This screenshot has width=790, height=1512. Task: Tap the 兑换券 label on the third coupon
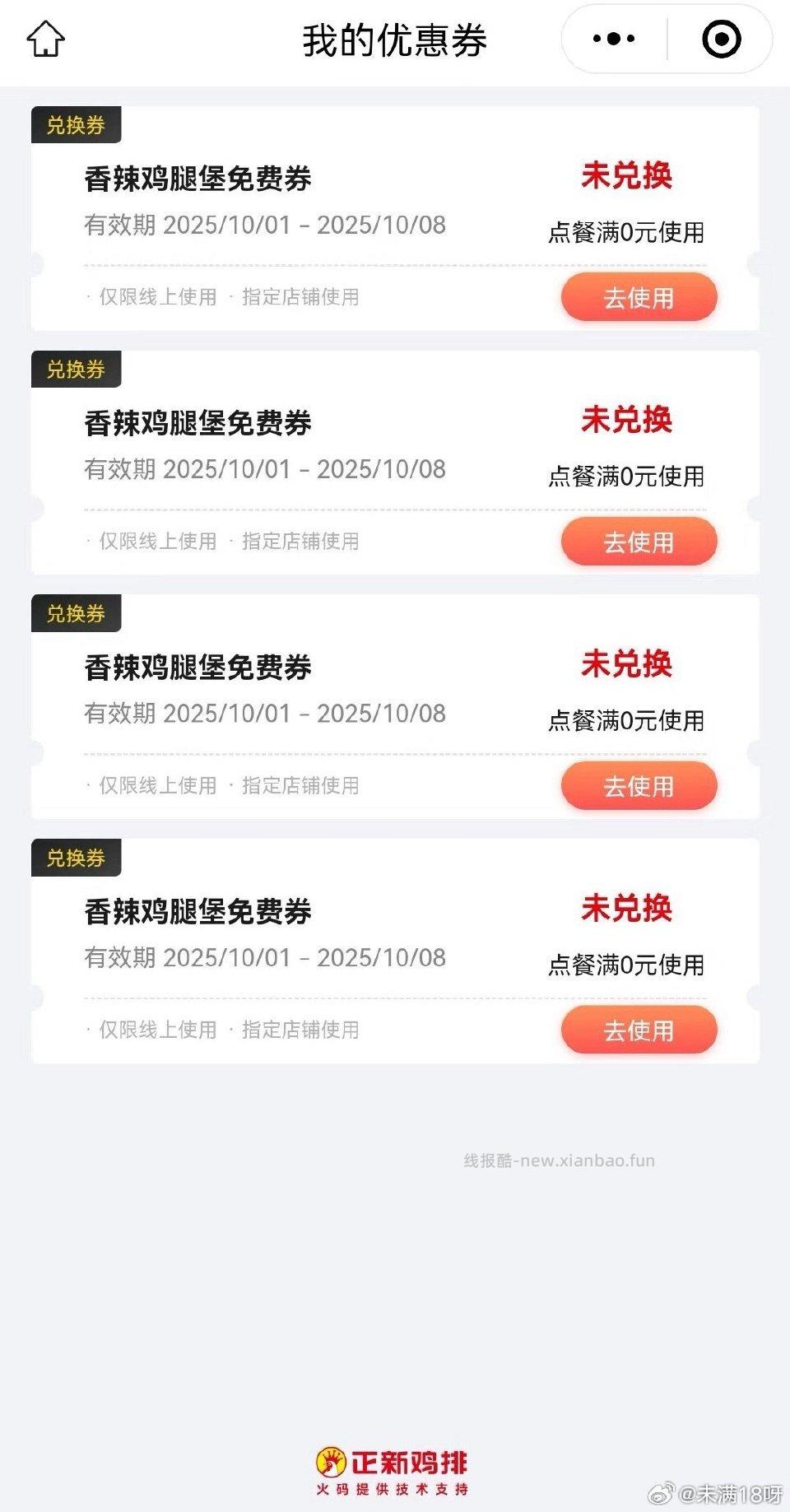click(75, 612)
